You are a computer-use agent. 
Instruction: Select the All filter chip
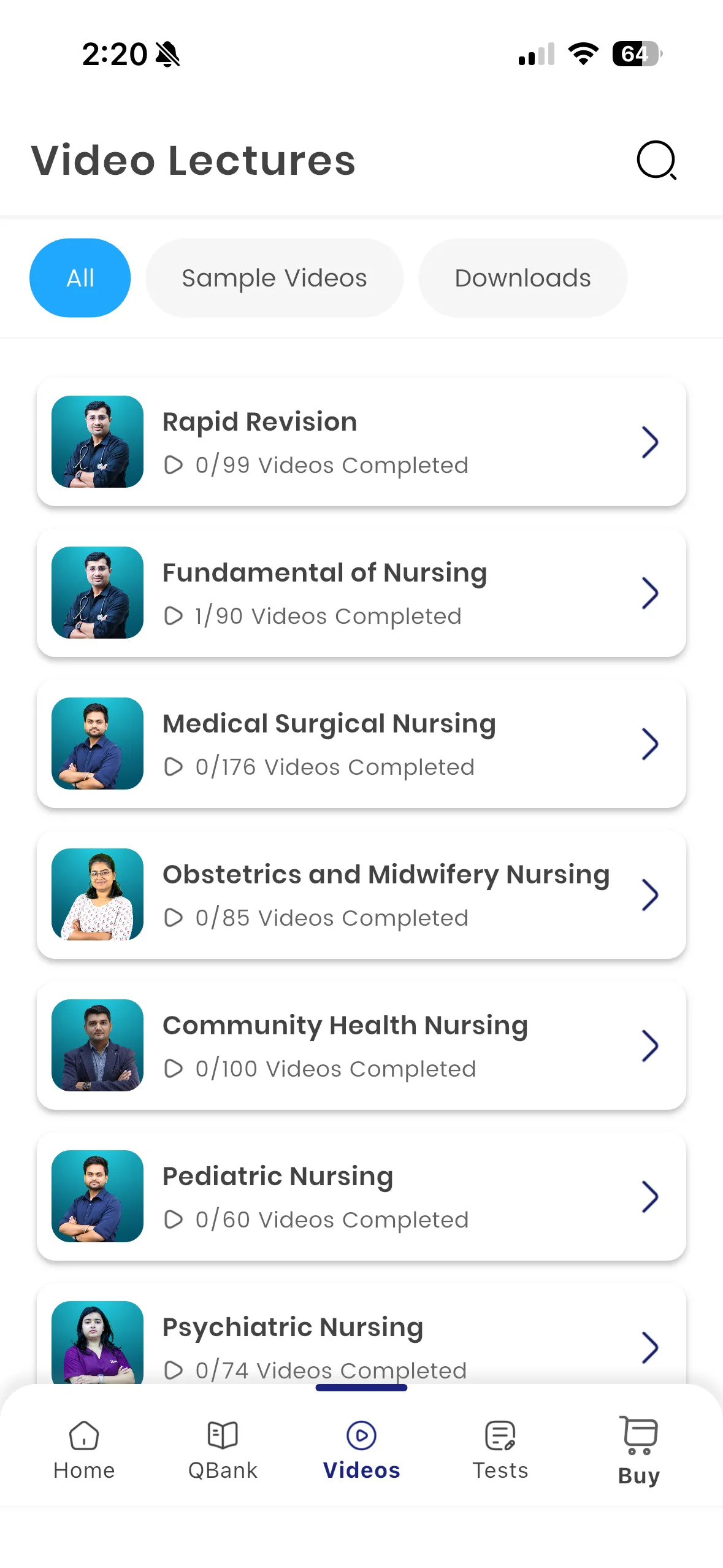pos(80,278)
